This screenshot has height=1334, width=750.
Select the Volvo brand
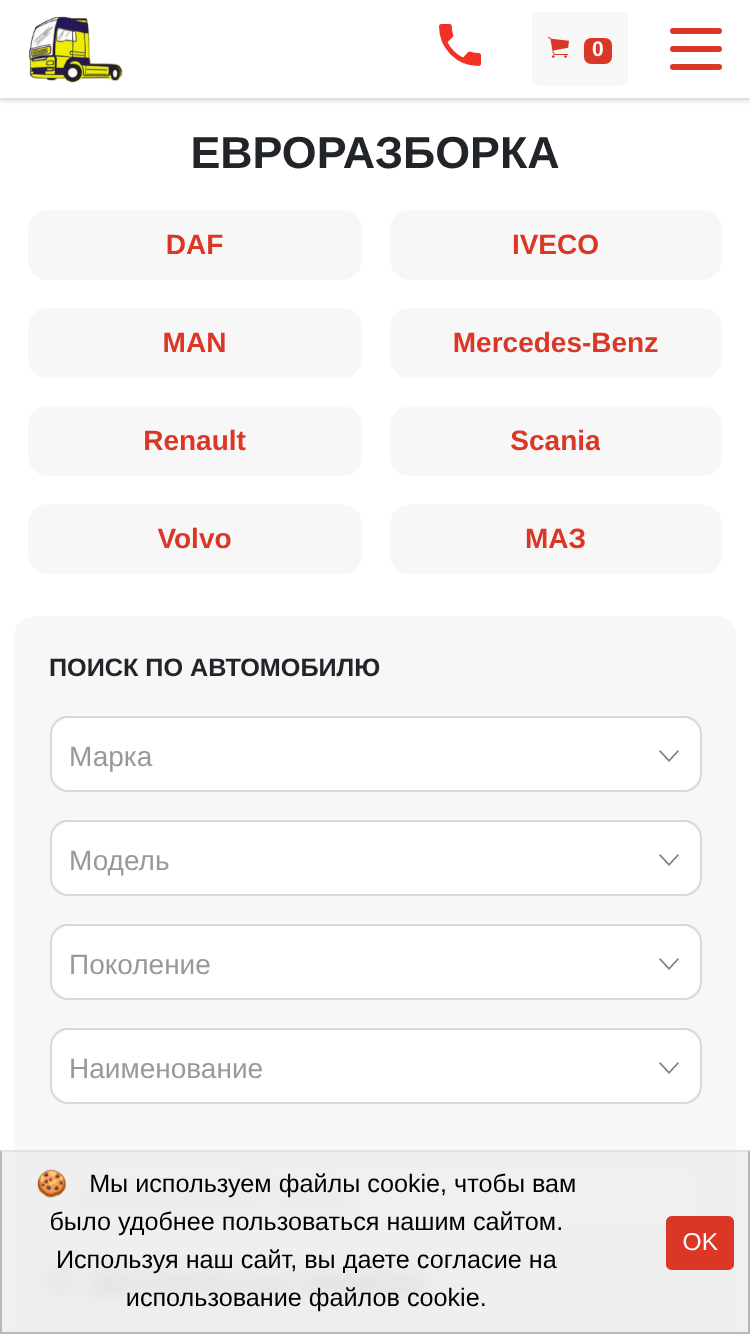tap(195, 539)
